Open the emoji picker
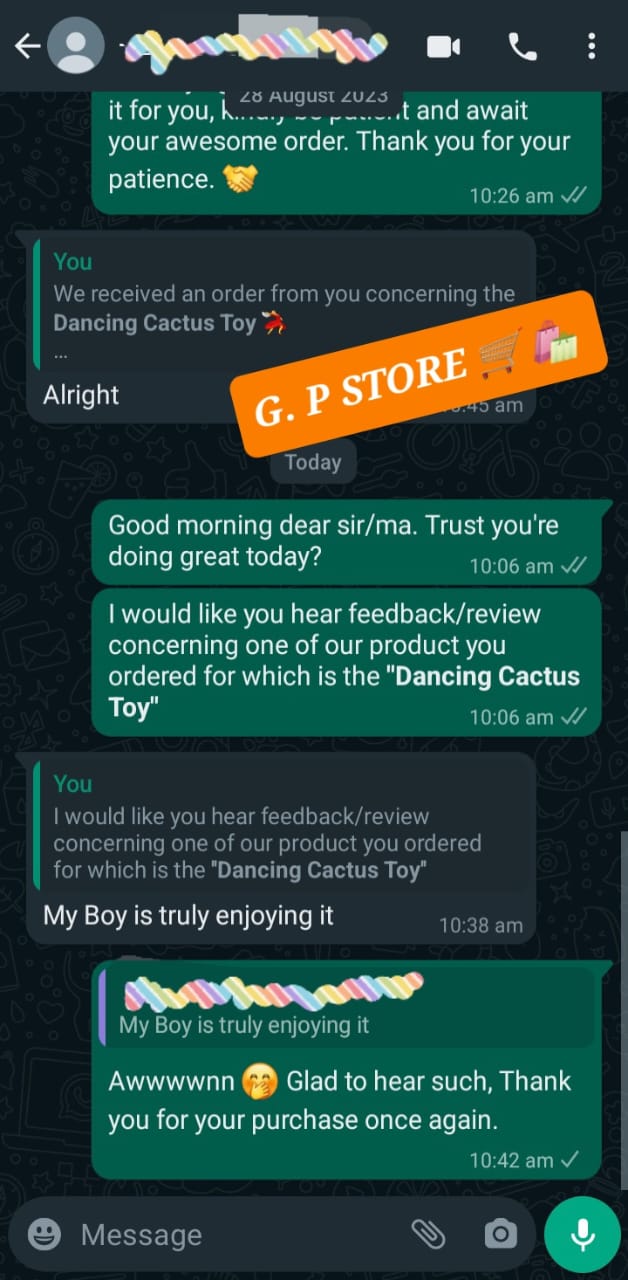The height and width of the screenshot is (1280, 628). (44, 1234)
